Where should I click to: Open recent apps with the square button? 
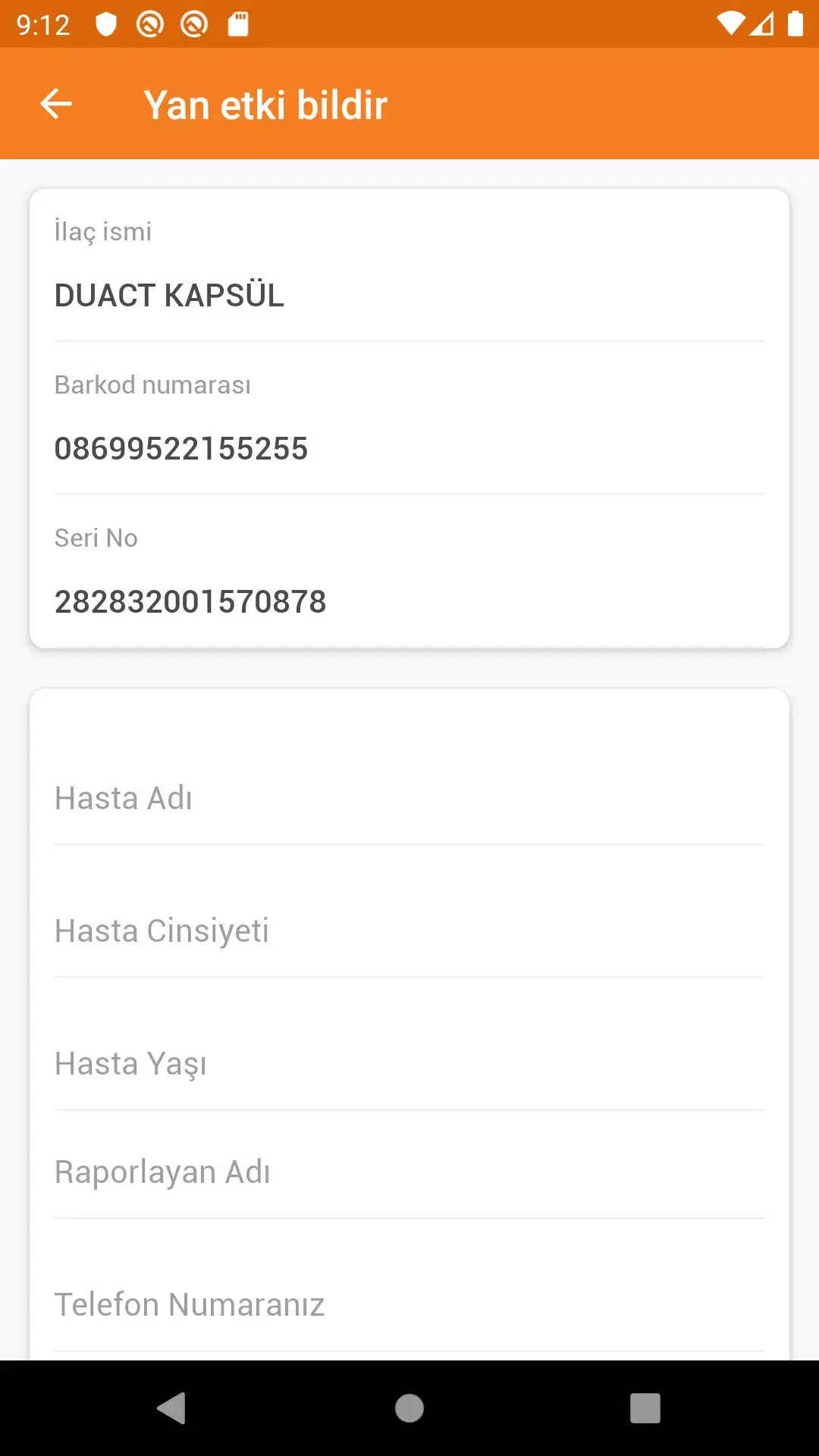coord(645,1409)
